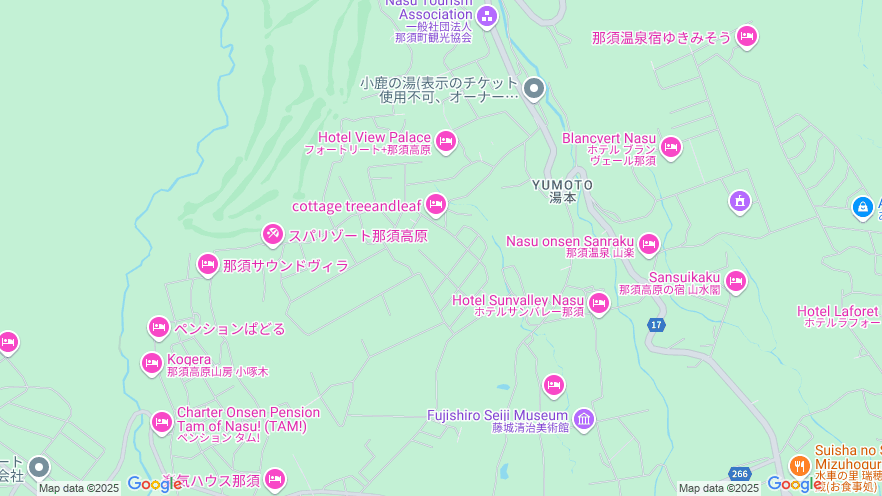Tap the Nasu Tourism Association marker
The height and width of the screenshot is (496, 882).
point(487,14)
